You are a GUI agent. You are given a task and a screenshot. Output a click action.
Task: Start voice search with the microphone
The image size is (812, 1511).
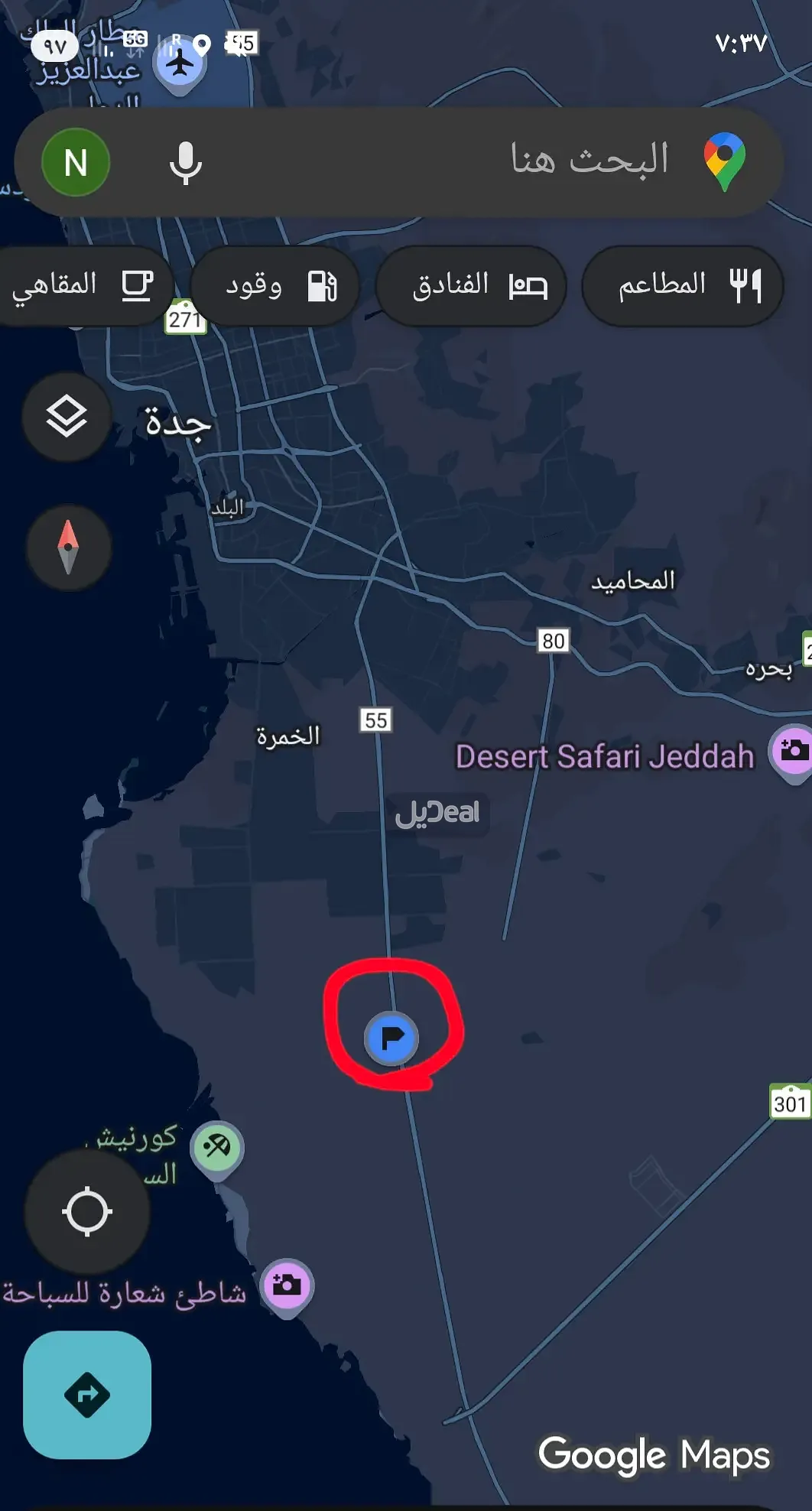pyautogui.click(x=186, y=163)
